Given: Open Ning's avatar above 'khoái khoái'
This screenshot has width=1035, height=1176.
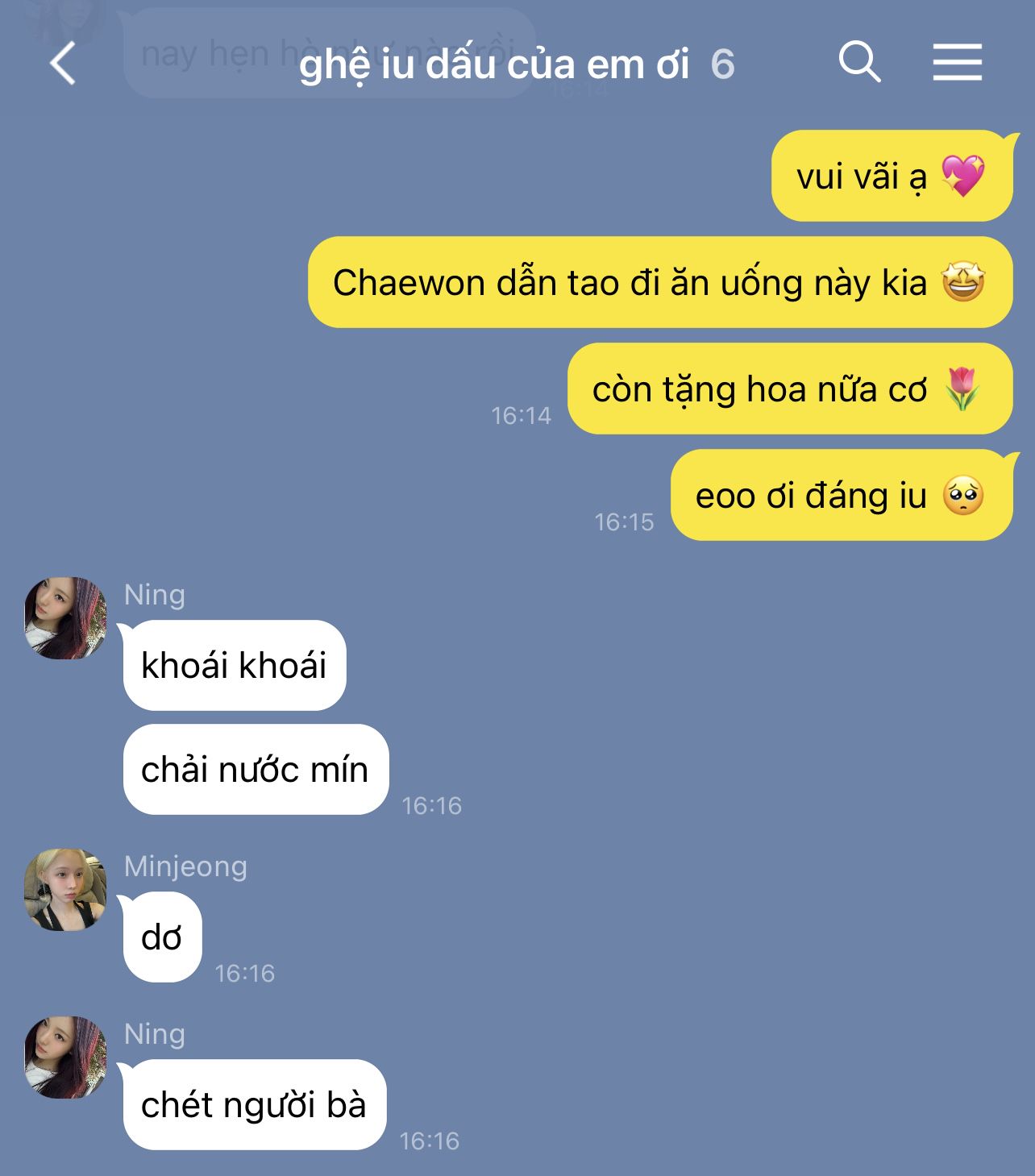Looking at the screenshot, I should tap(65, 618).
